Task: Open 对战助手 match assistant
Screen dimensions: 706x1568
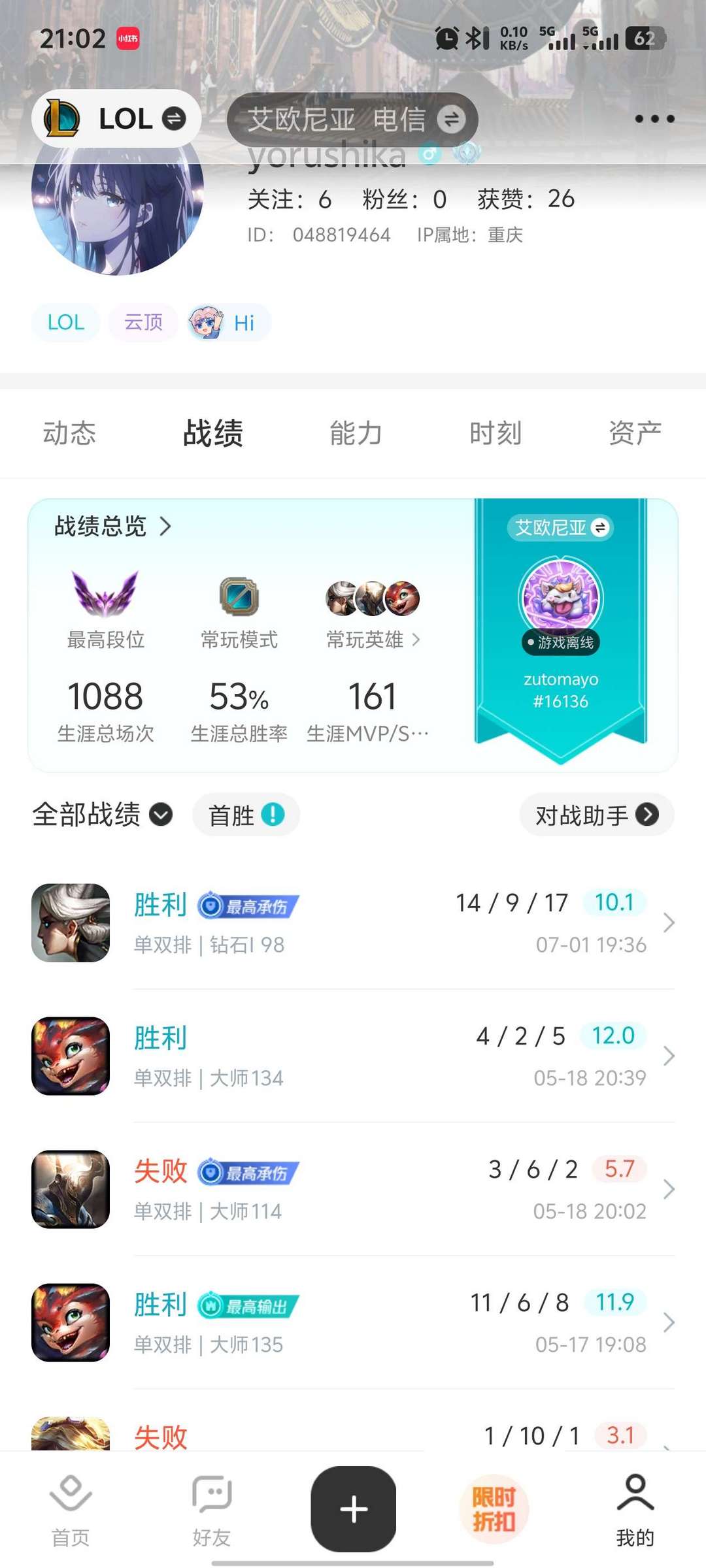Action: click(x=596, y=815)
